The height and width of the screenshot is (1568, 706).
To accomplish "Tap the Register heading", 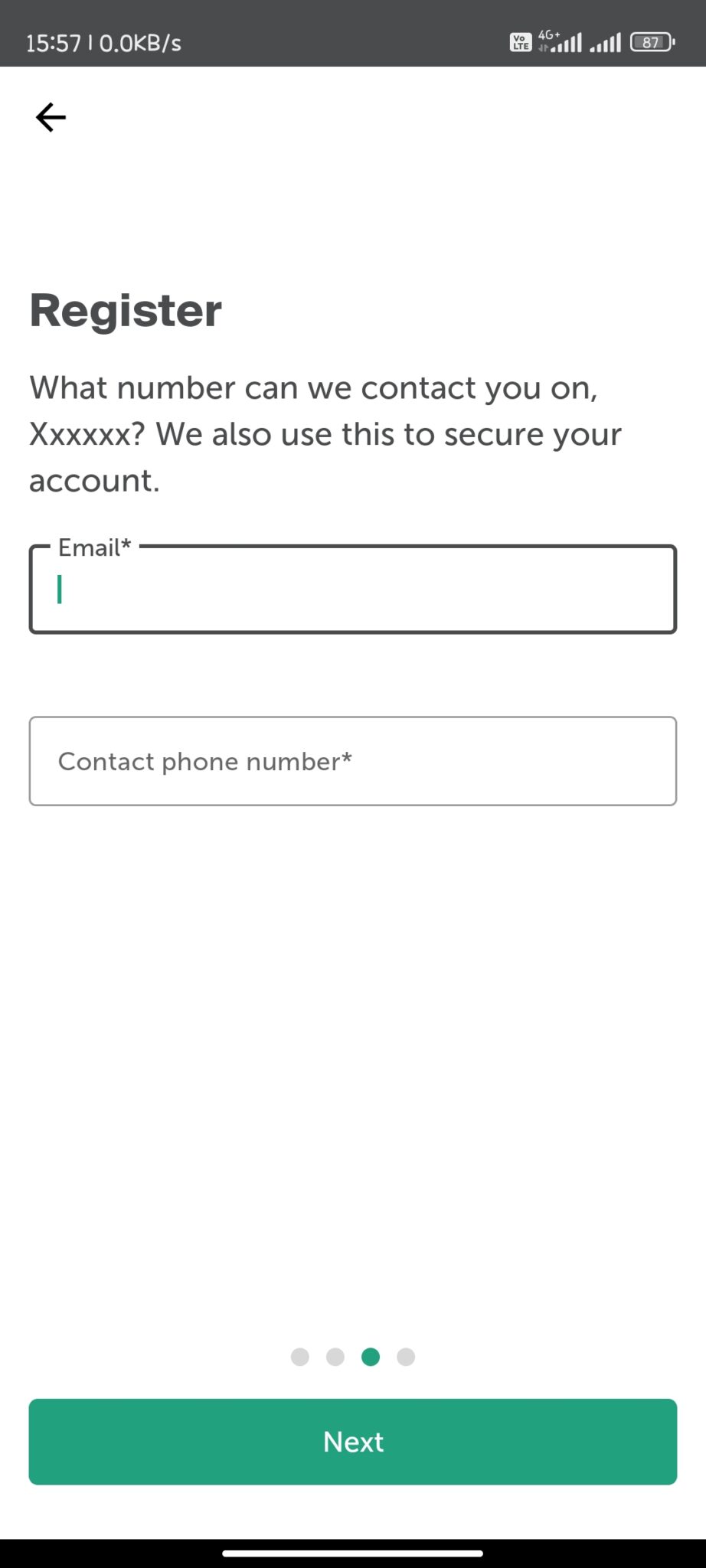I will [124, 309].
